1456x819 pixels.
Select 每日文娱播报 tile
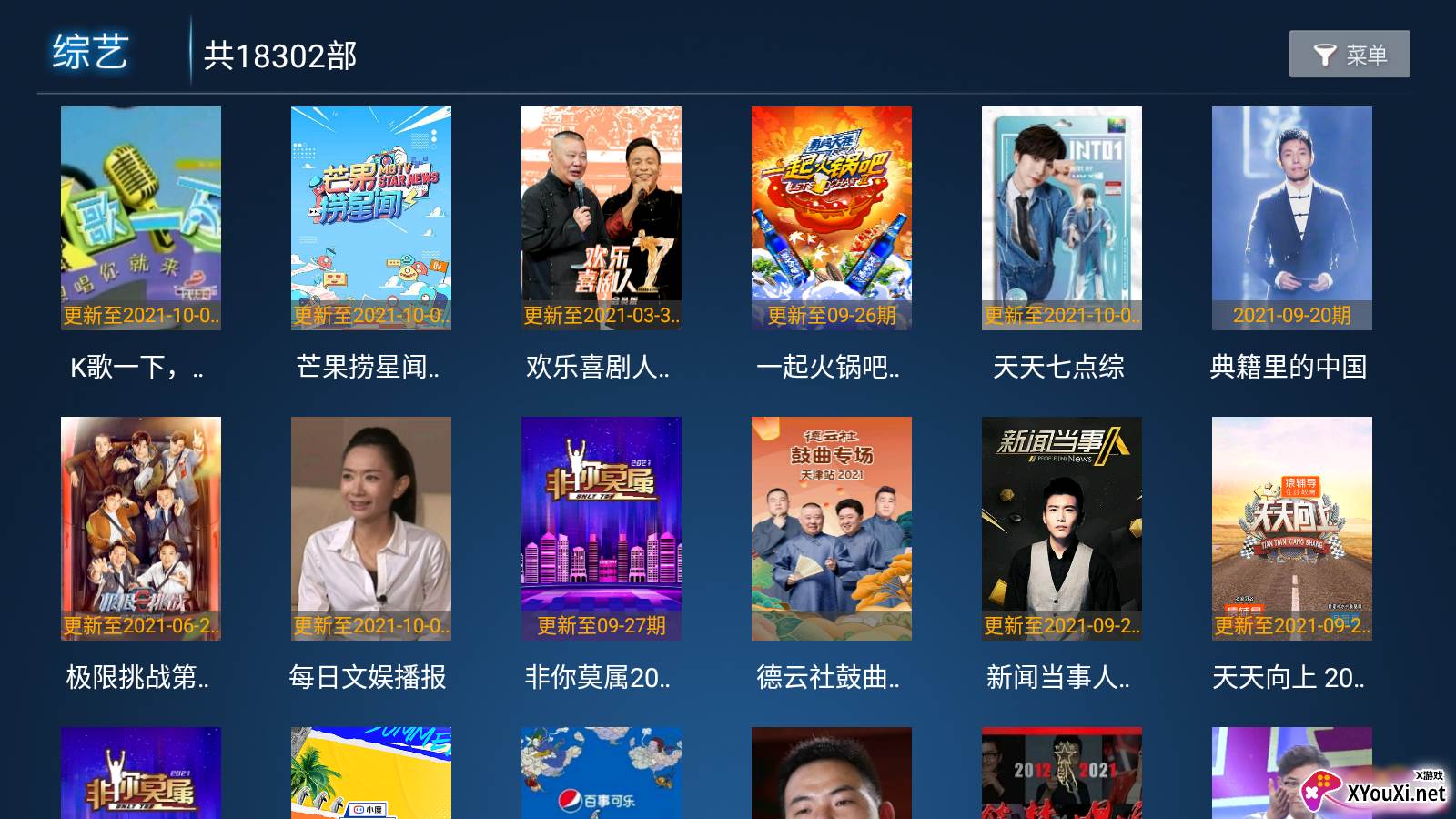coord(371,529)
